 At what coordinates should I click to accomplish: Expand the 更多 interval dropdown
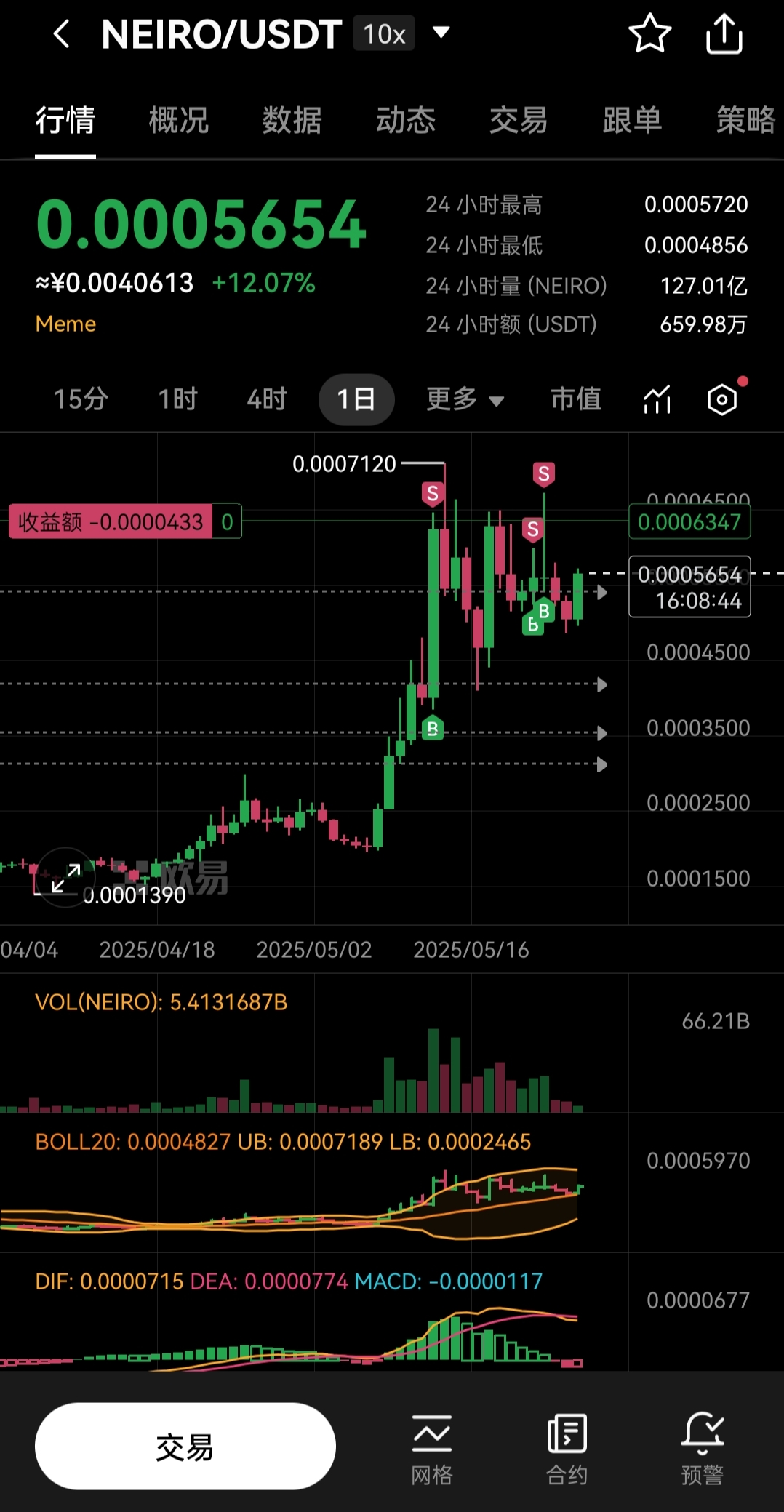pos(465,399)
